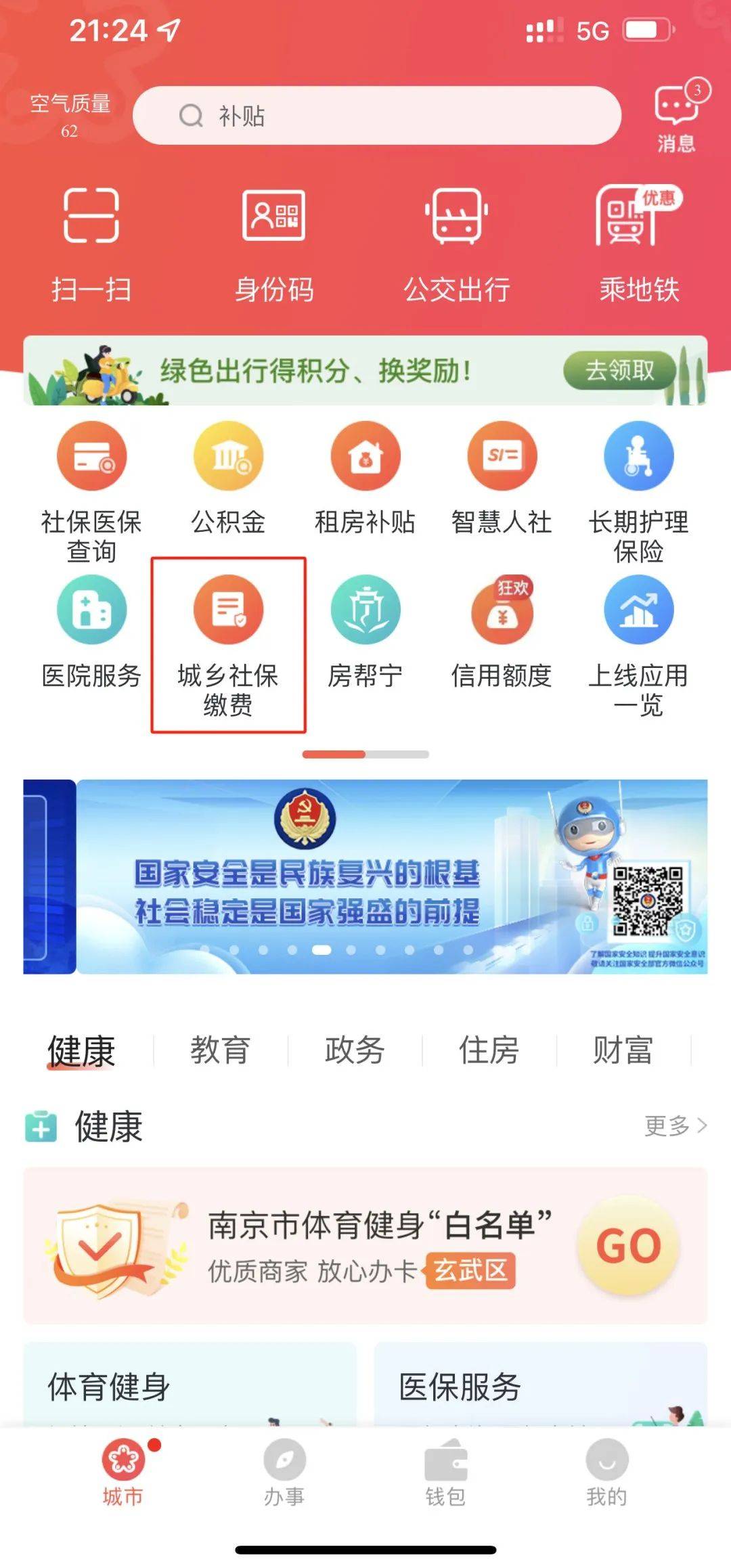Open 上线应用一览 app list

pos(638,644)
